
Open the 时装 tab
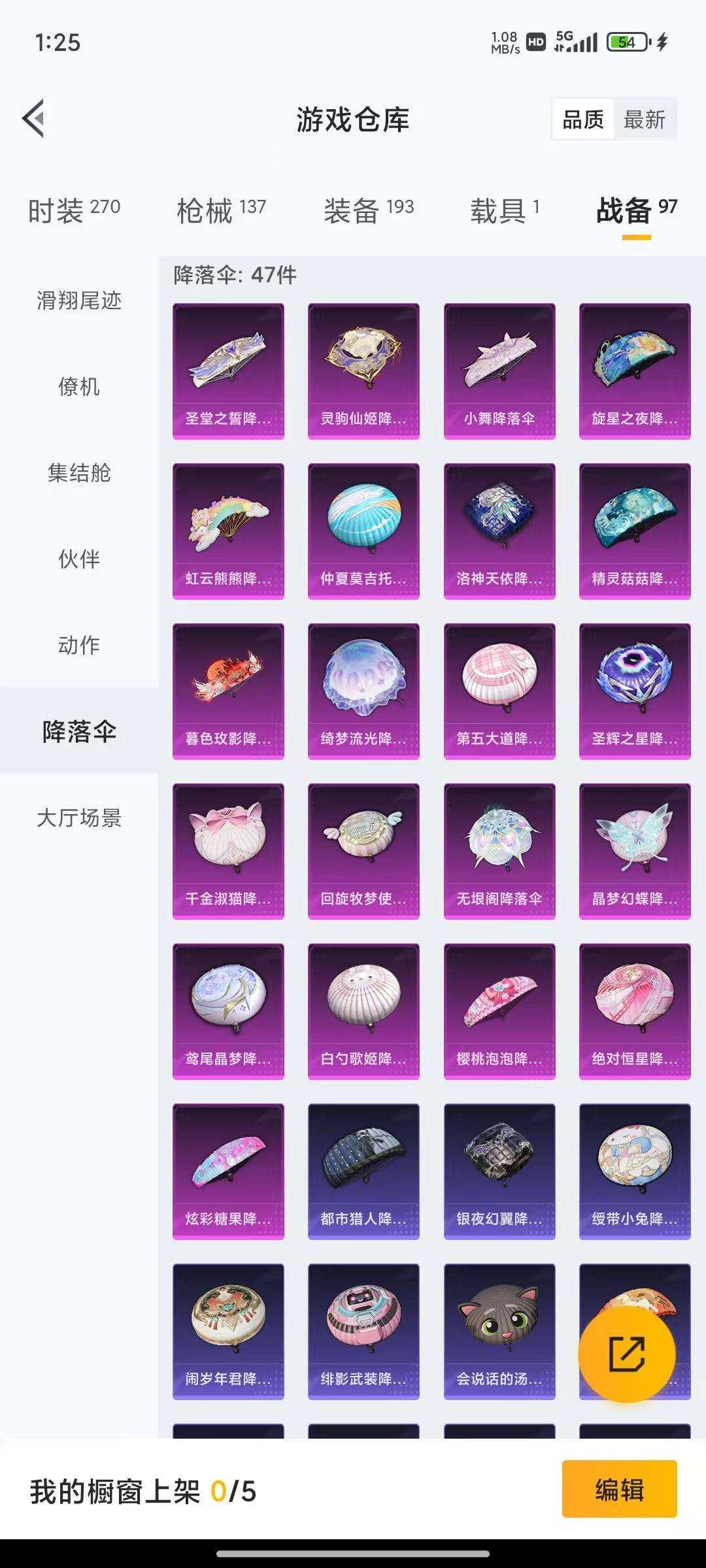(72, 209)
